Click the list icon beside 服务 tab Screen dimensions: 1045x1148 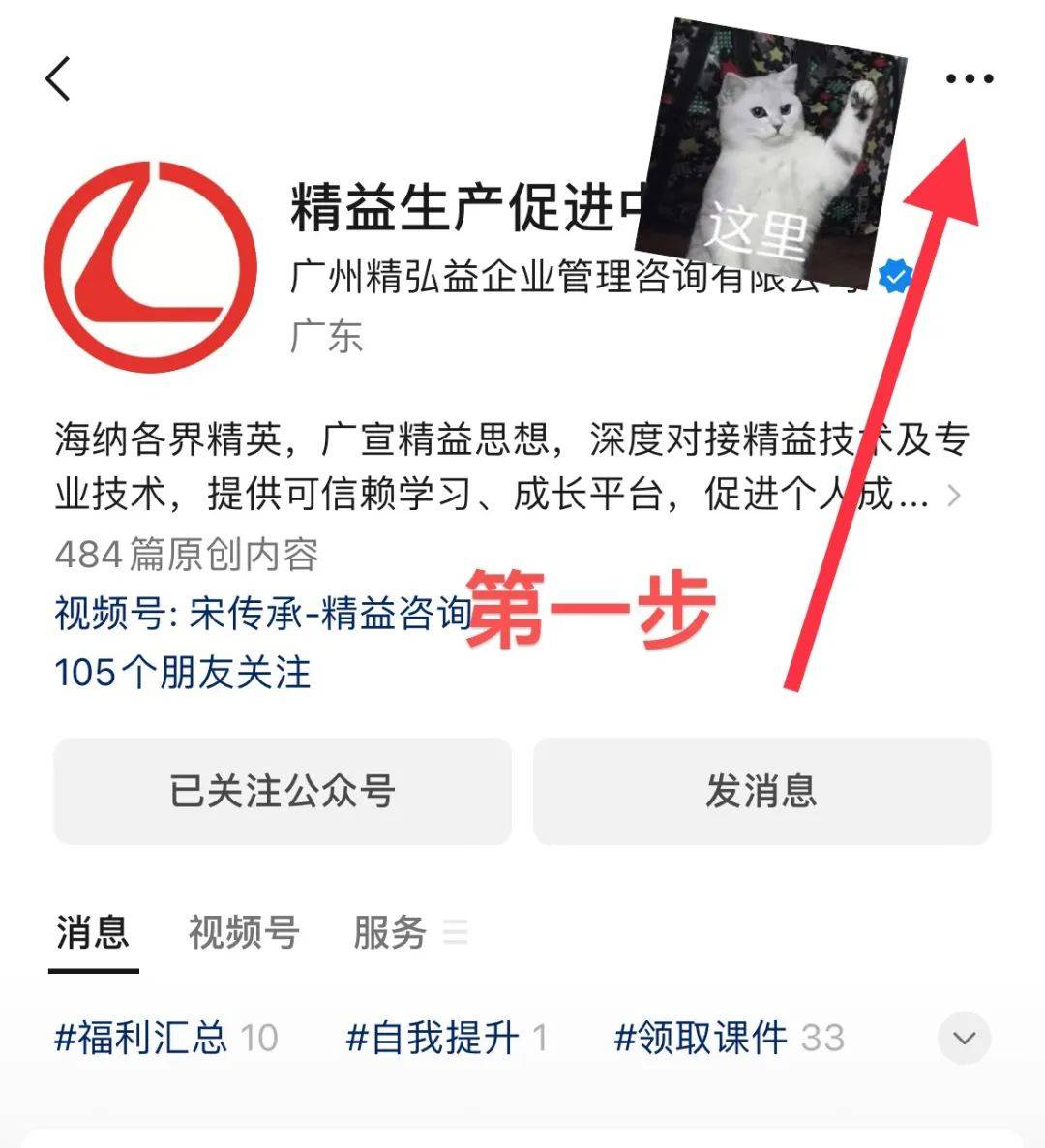pos(455,932)
